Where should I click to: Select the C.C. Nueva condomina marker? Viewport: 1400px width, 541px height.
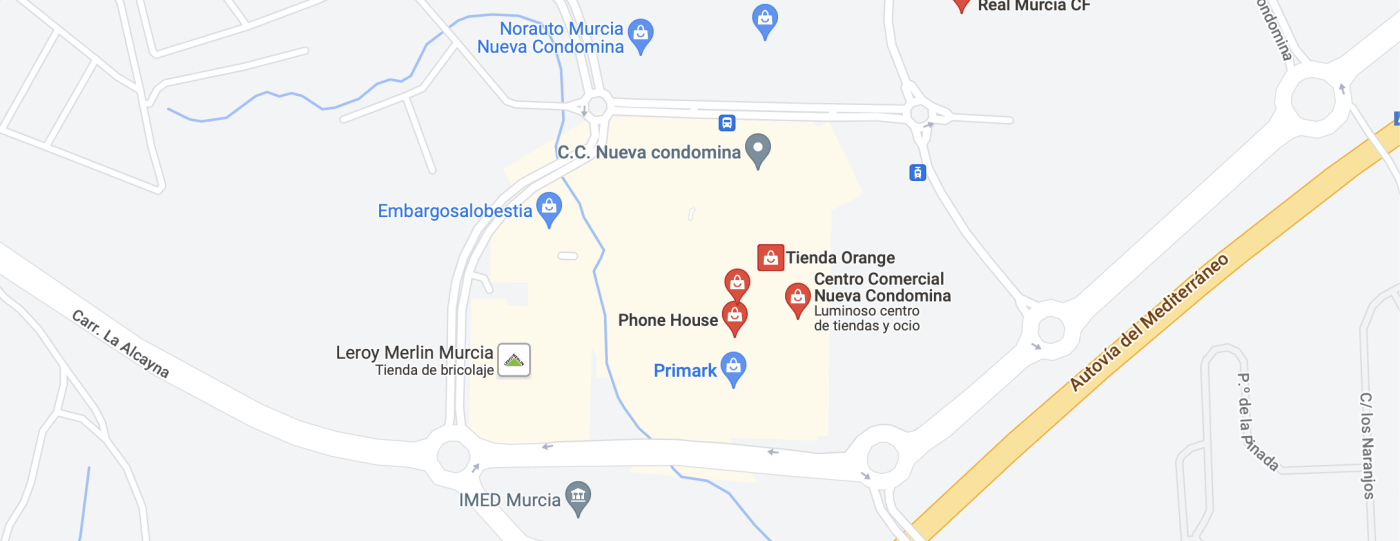tap(759, 150)
